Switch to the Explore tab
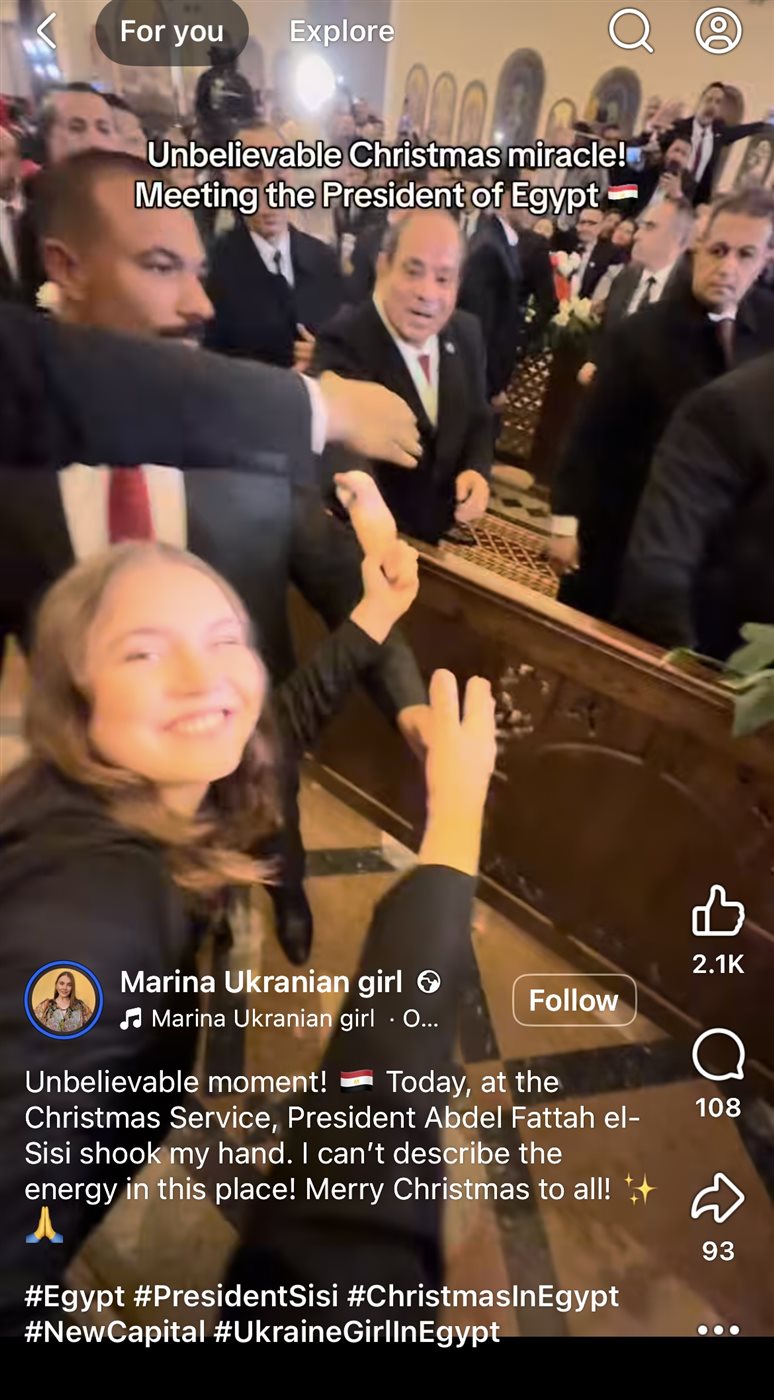Image resolution: width=774 pixels, height=1400 pixels. (x=341, y=32)
